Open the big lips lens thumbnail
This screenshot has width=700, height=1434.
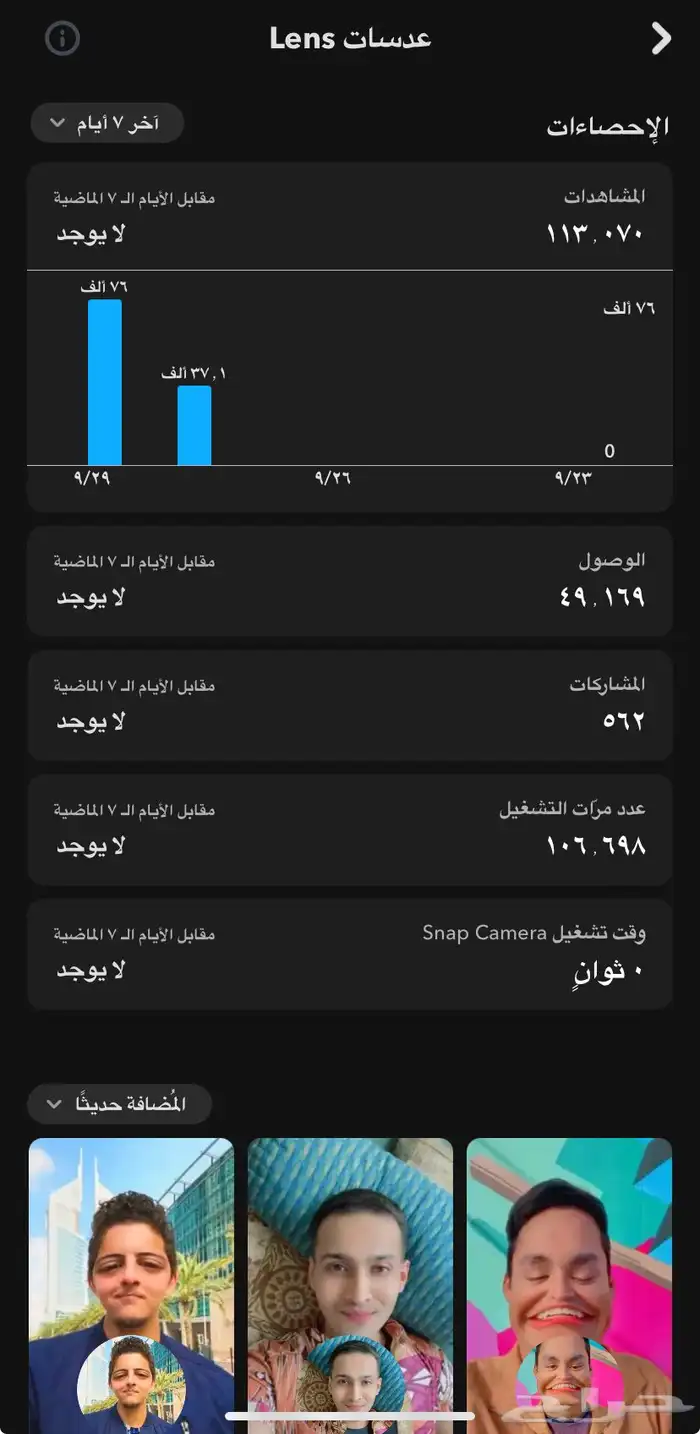[569, 1286]
